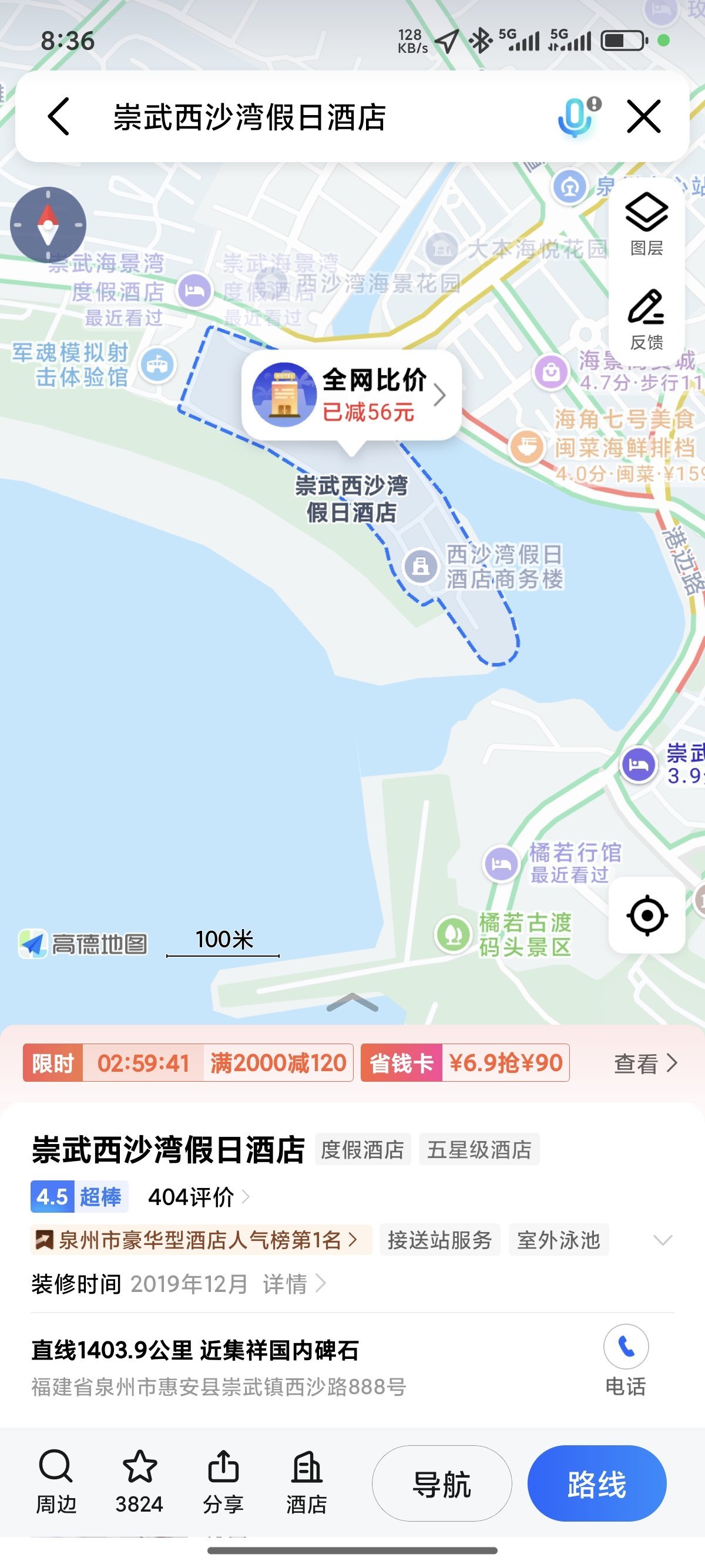Clear the search with the X button

tap(643, 116)
